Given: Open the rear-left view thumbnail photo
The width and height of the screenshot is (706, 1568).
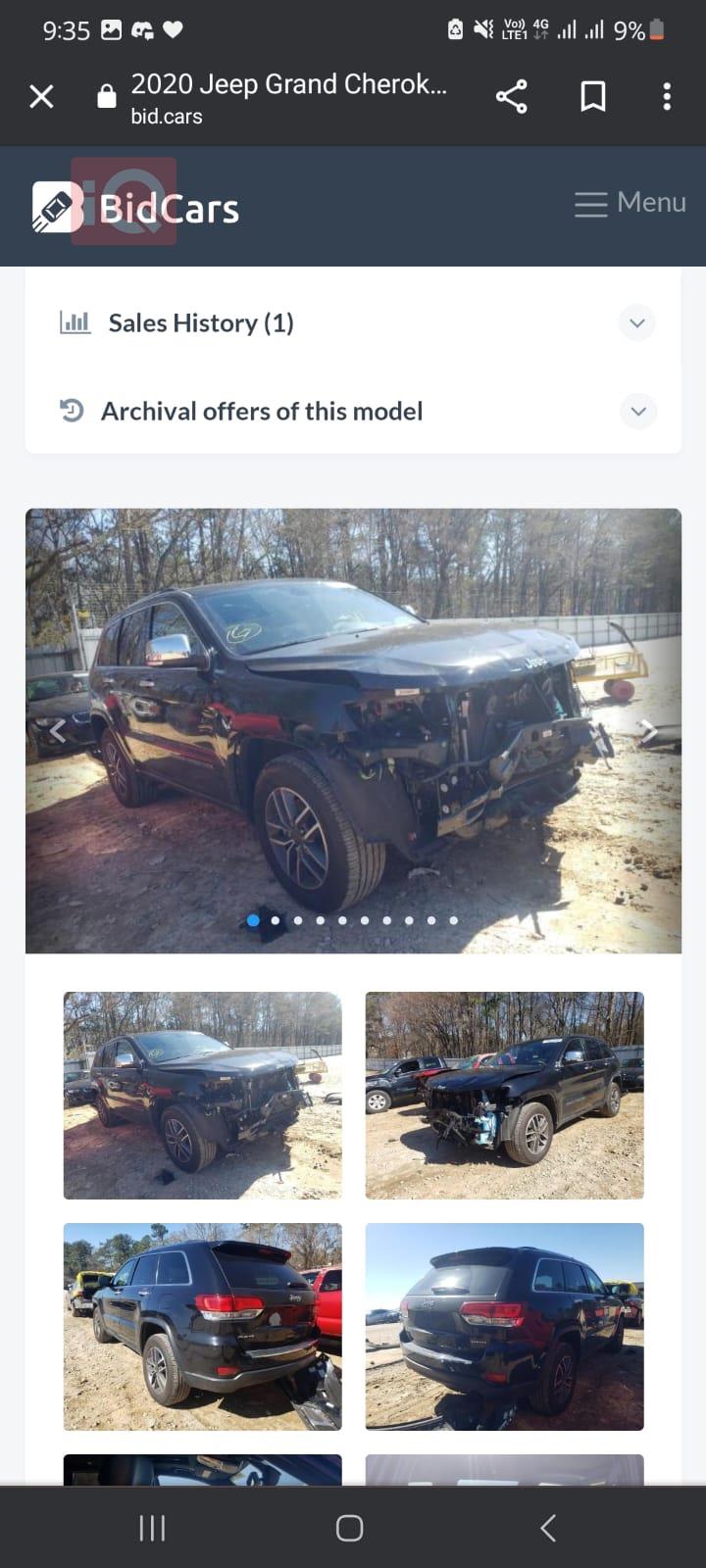Looking at the screenshot, I should coord(202,1326).
